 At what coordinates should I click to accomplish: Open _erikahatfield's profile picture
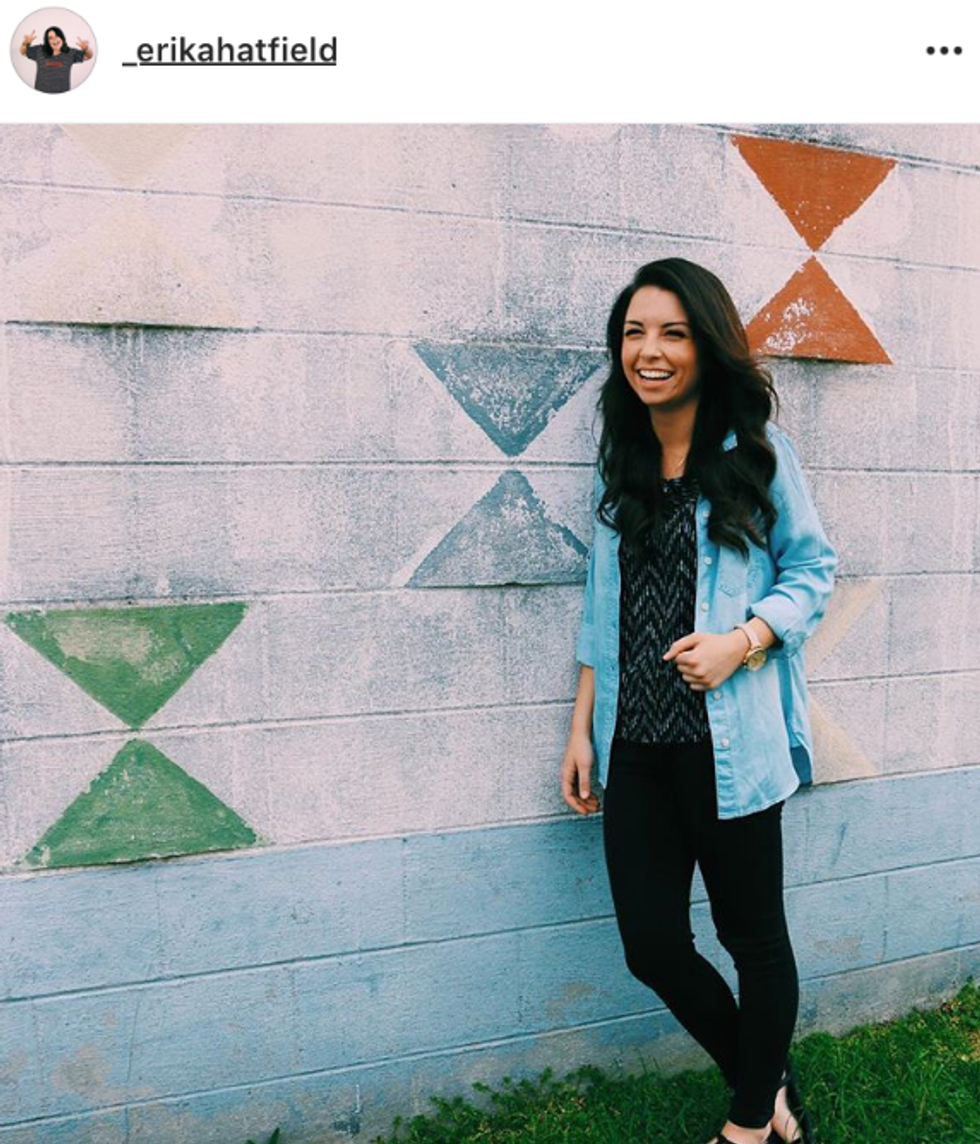[x=53, y=51]
